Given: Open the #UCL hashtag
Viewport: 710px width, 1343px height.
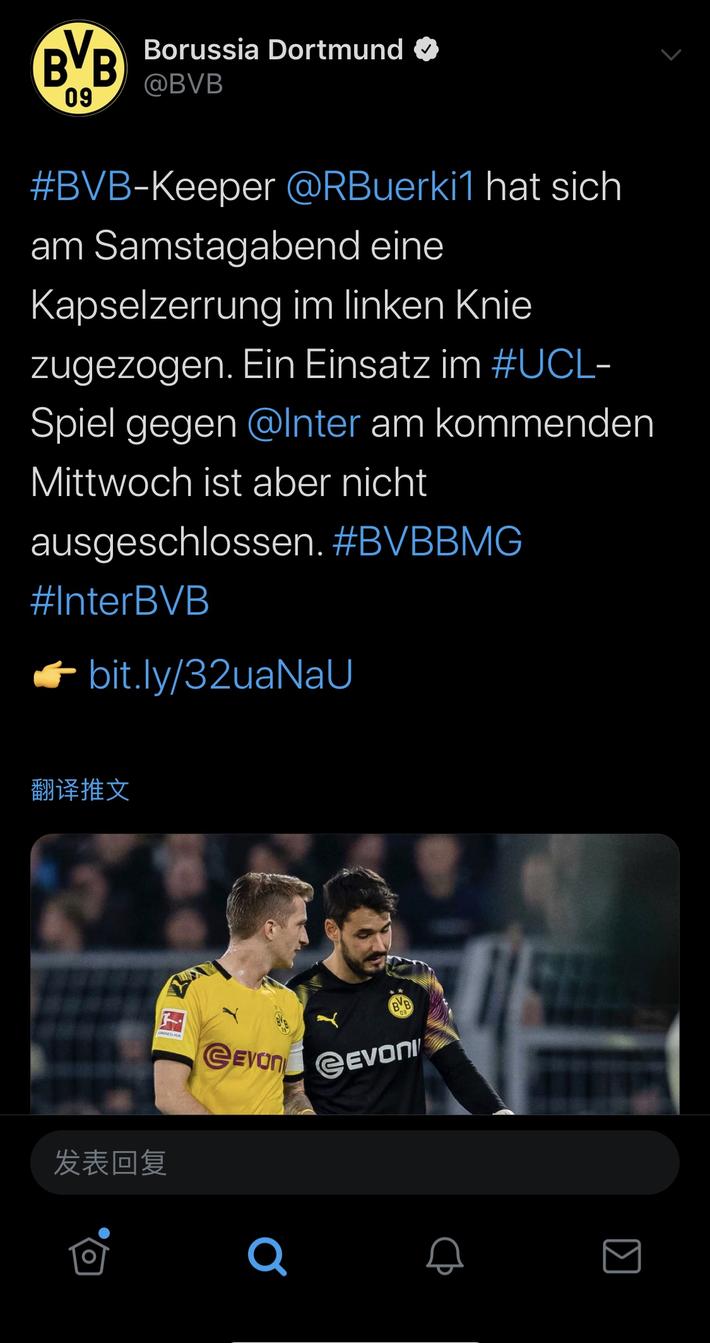Looking at the screenshot, I should coord(544,365).
